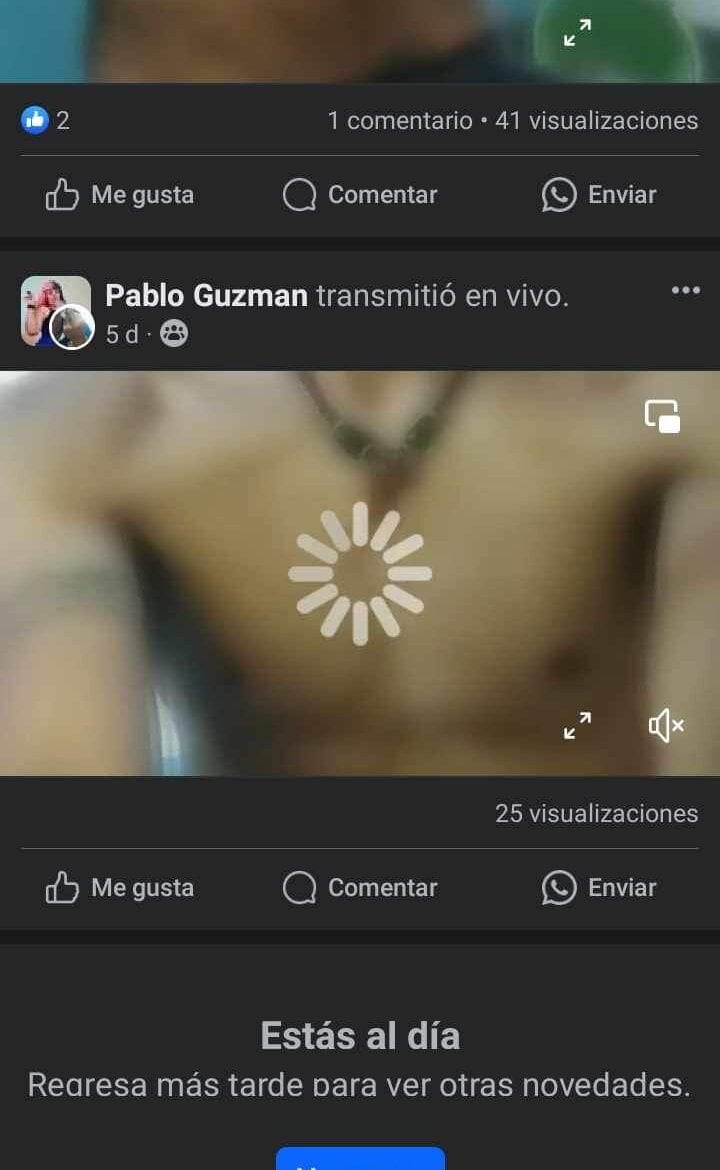Open picture-in-picture mode for the video

(660, 417)
